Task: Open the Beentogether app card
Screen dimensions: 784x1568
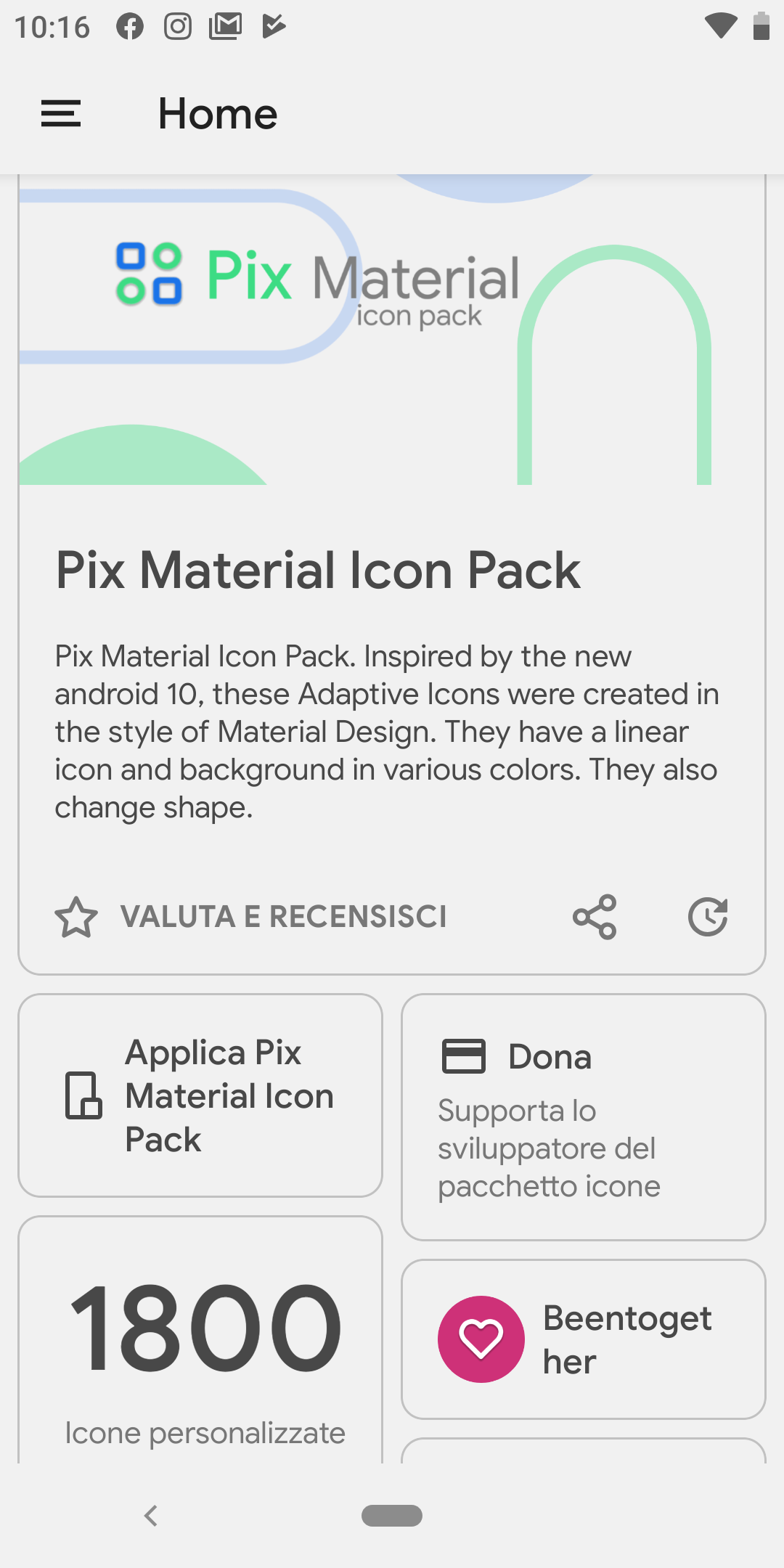Action: tap(584, 1339)
